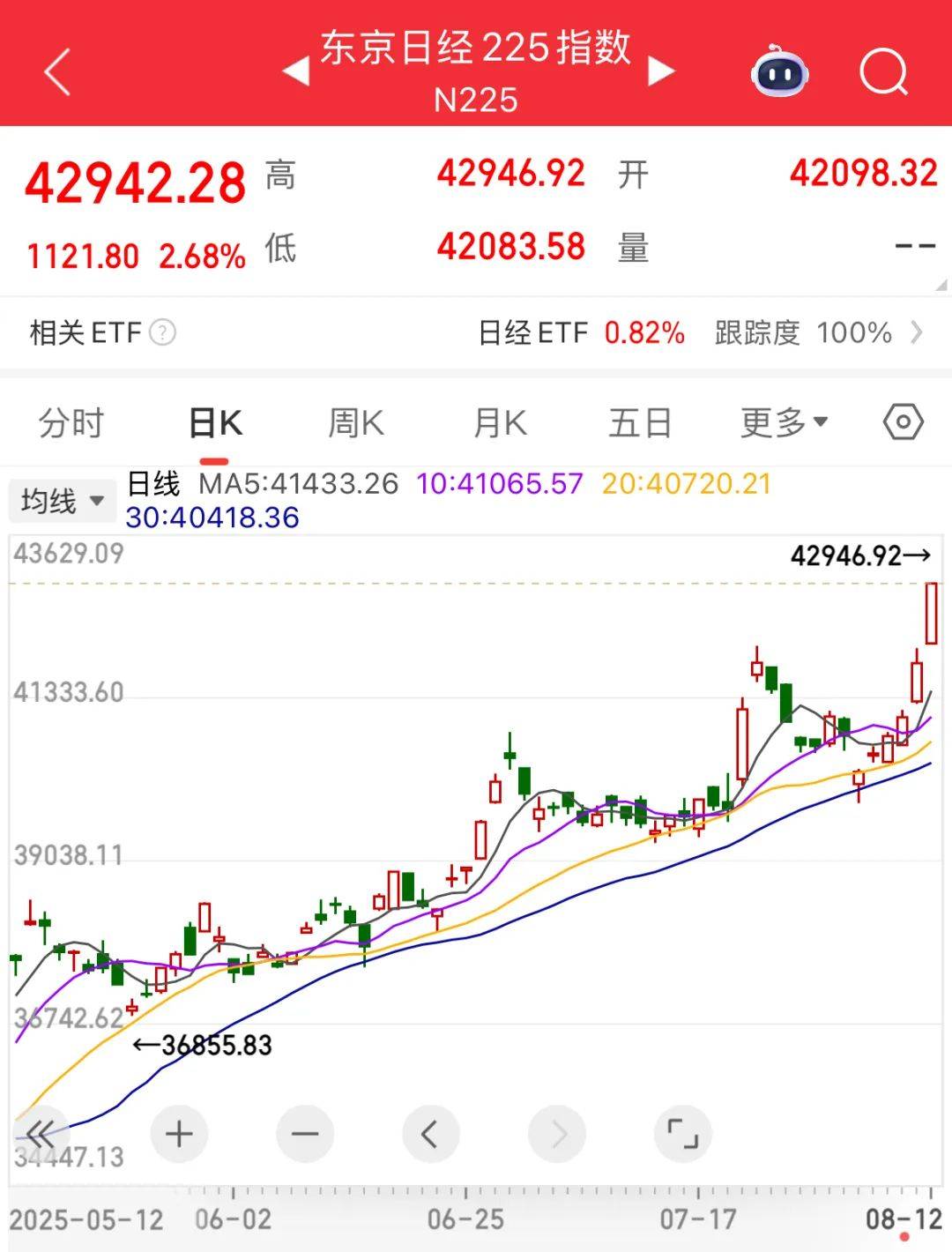
Task: Zoom in on the chart with plus icon
Action: click(x=179, y=1134)
